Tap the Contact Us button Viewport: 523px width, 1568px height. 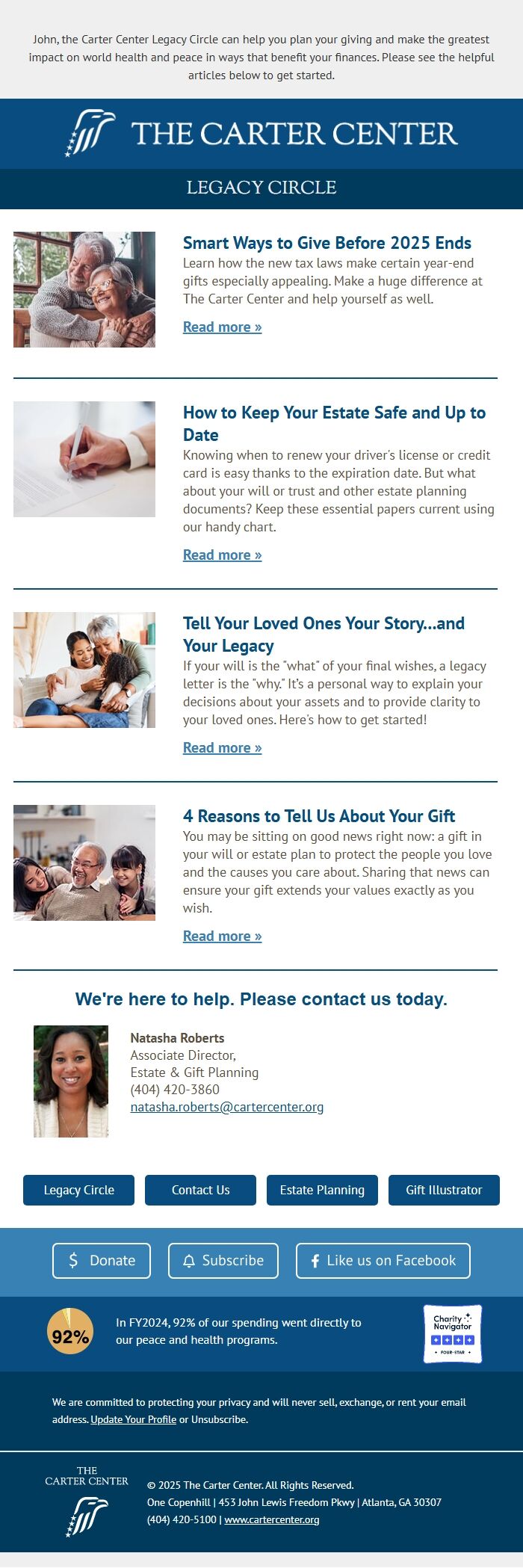[200, 1190]
